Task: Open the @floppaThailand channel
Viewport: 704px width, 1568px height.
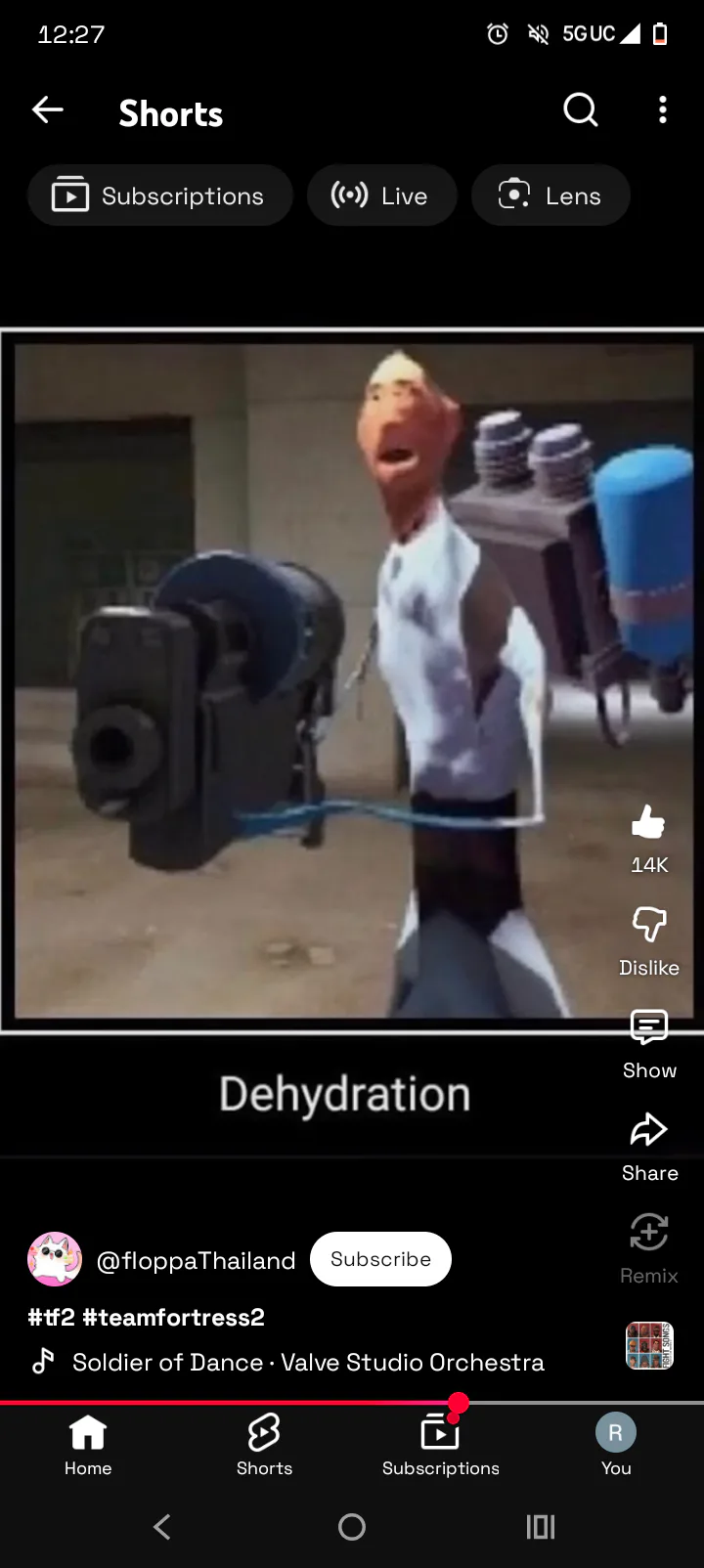Action: (x=196, y=1261)
